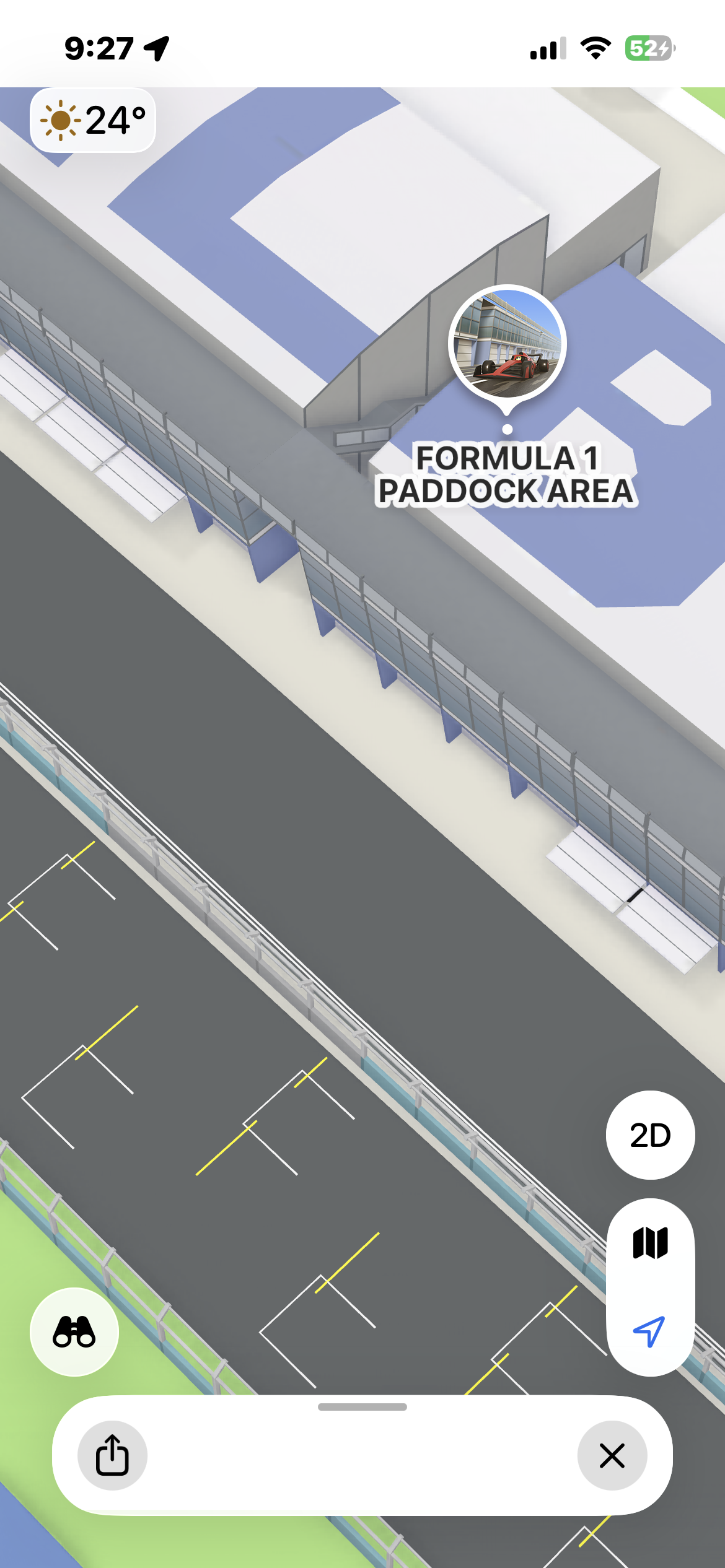Close the bottom place card
The image size is (725, 1568).
pos(612,1455)
